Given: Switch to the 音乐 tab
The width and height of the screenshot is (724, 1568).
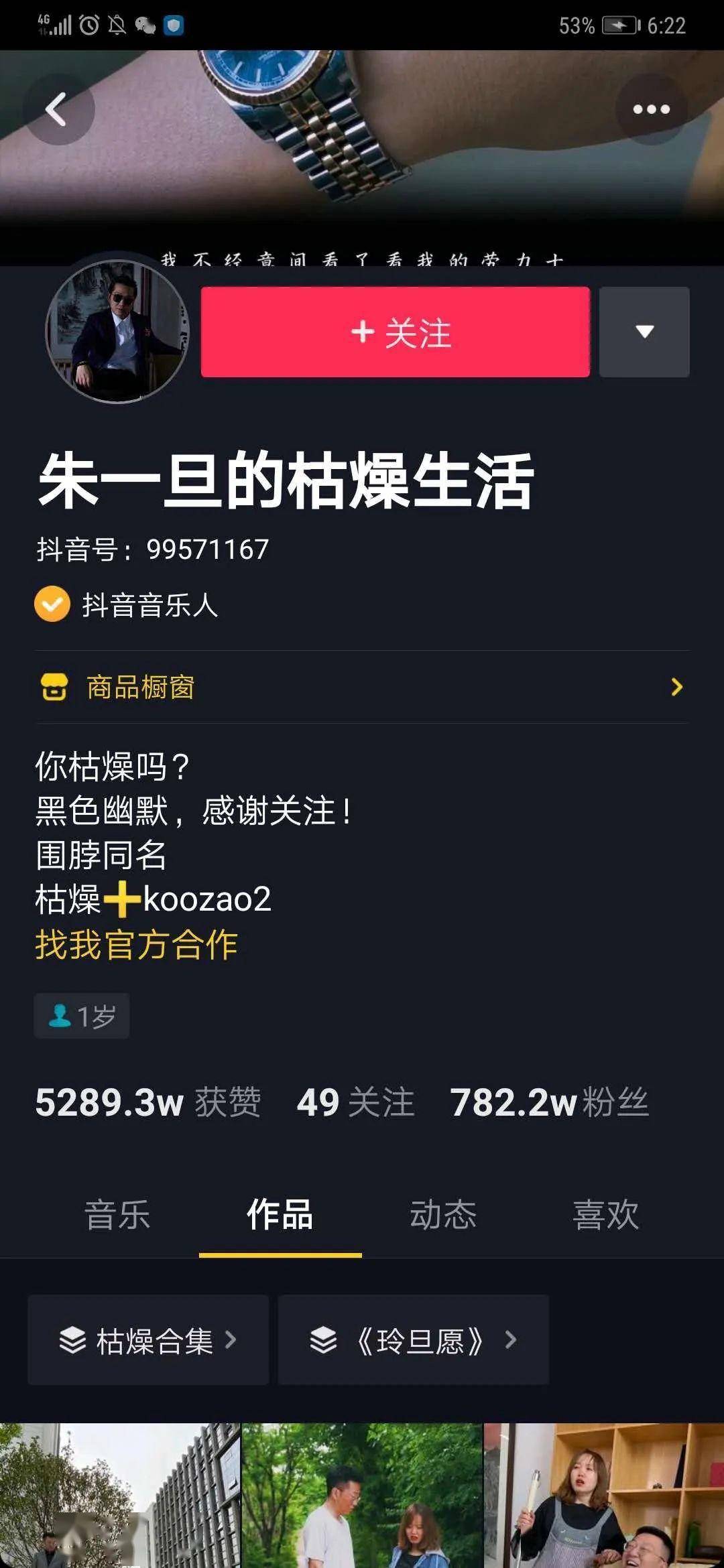Looking at the screenshot, I should click(x=117, y=1215).
